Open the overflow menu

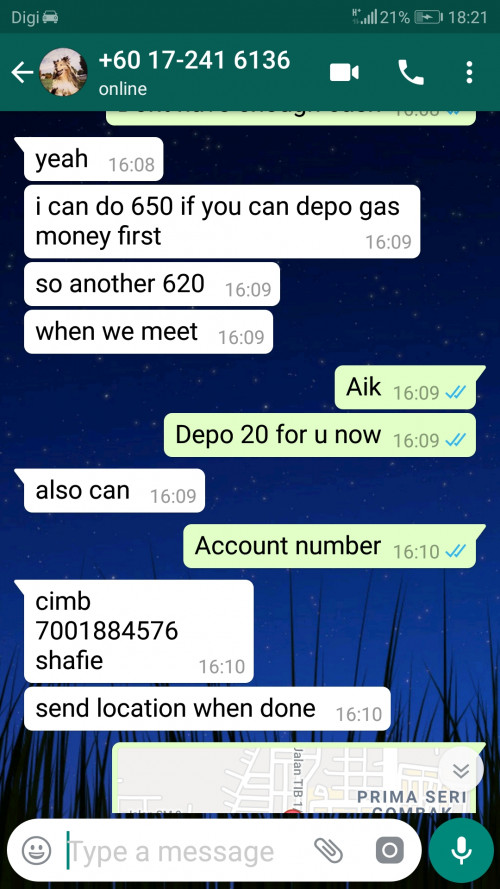point(469,73)
